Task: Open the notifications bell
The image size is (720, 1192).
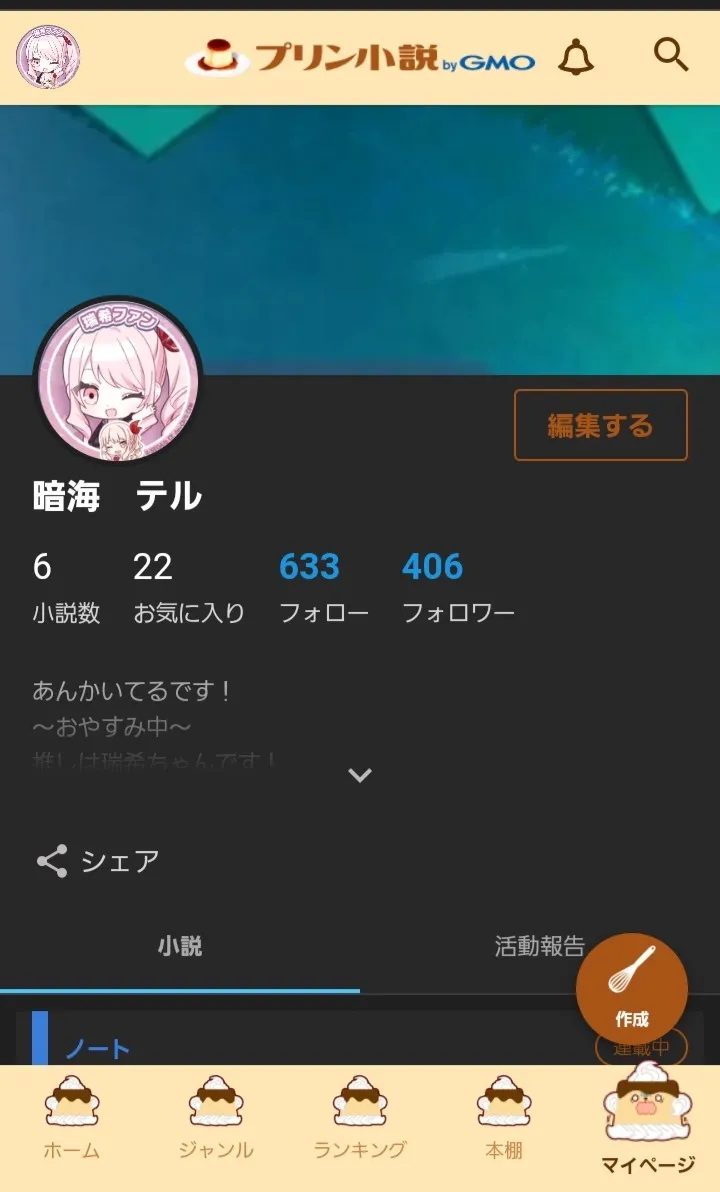Action: (x=575, y=56)
